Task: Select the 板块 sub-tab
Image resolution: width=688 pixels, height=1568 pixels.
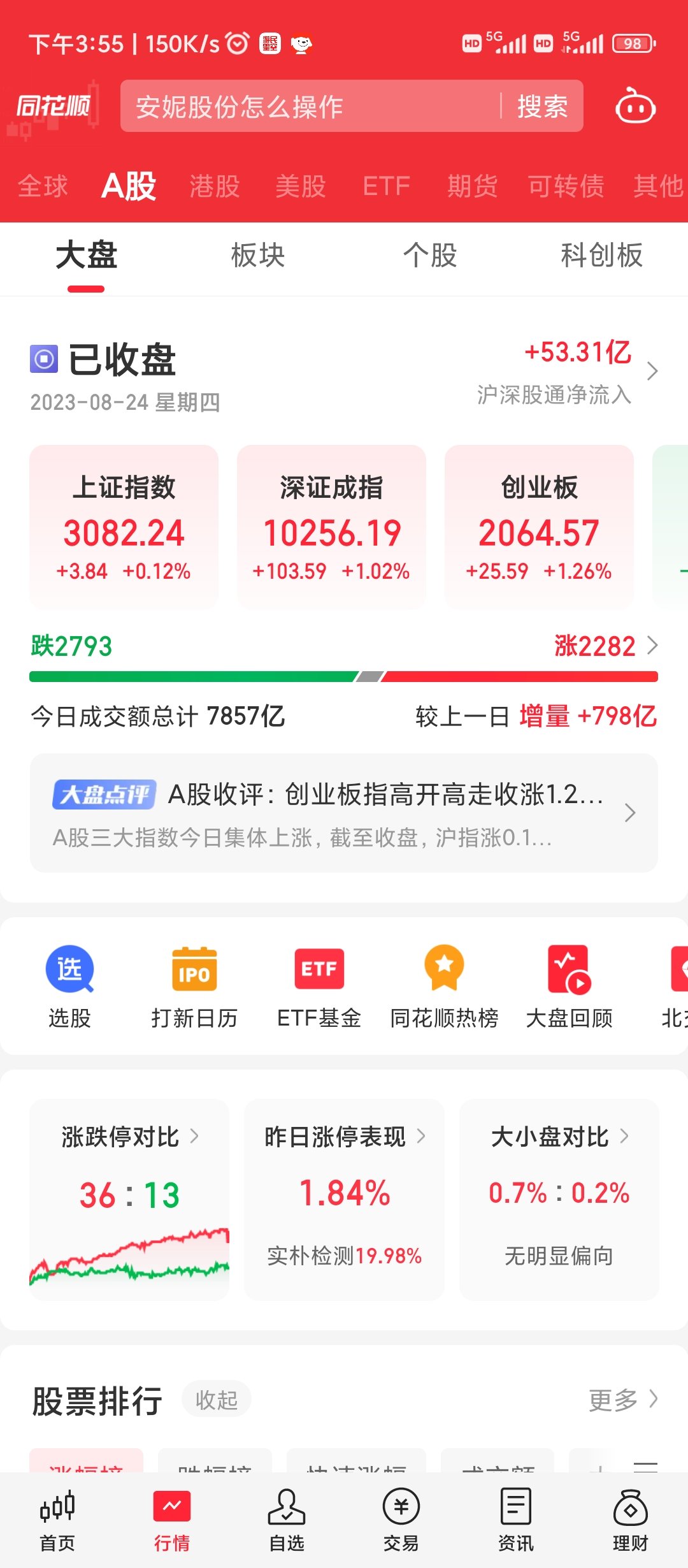Action: (258, 256)
